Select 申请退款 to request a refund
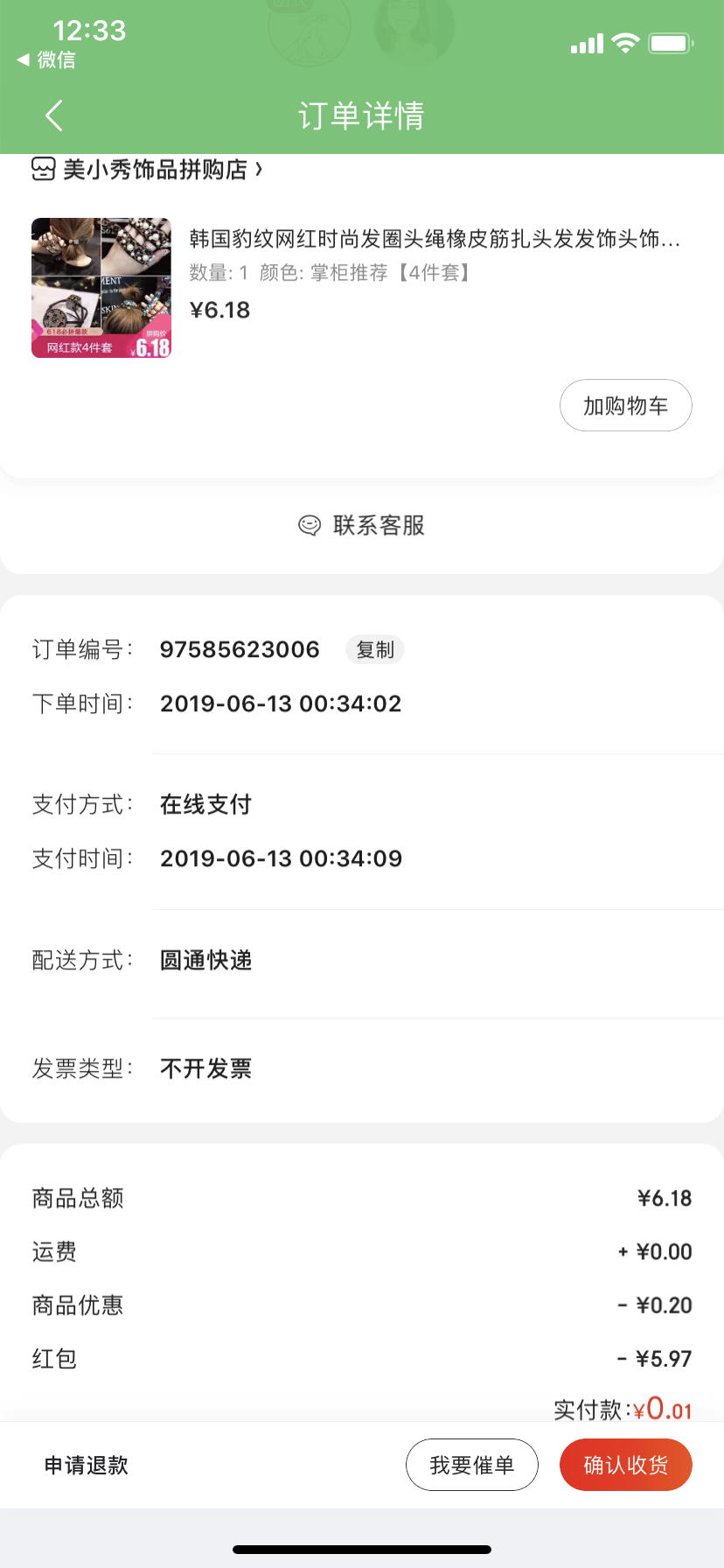Image resolution: width=724 pixels, height=1568 pixels. coord(87,1465)
